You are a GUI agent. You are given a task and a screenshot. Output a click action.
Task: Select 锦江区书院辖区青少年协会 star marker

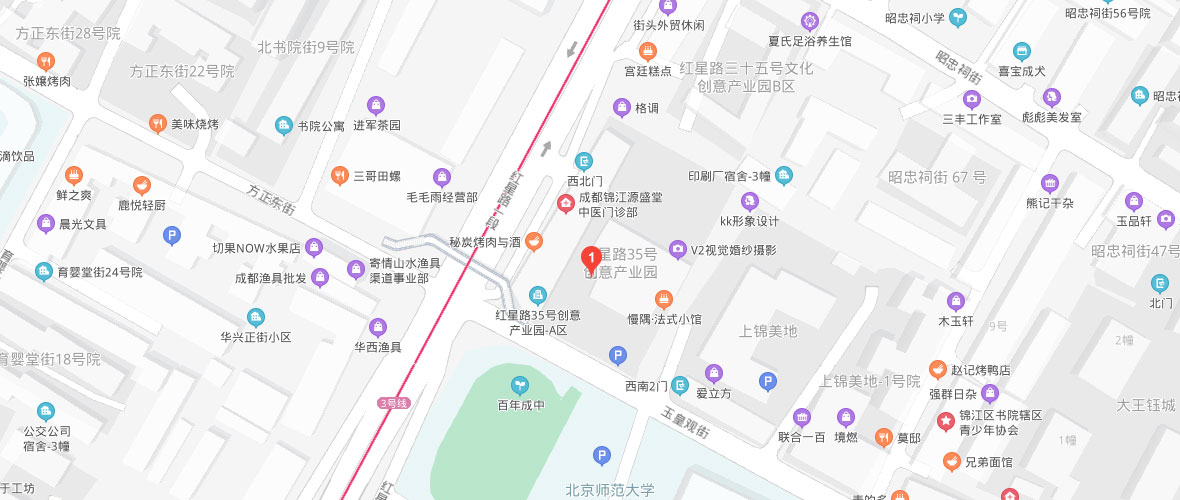tap(944, 422)
